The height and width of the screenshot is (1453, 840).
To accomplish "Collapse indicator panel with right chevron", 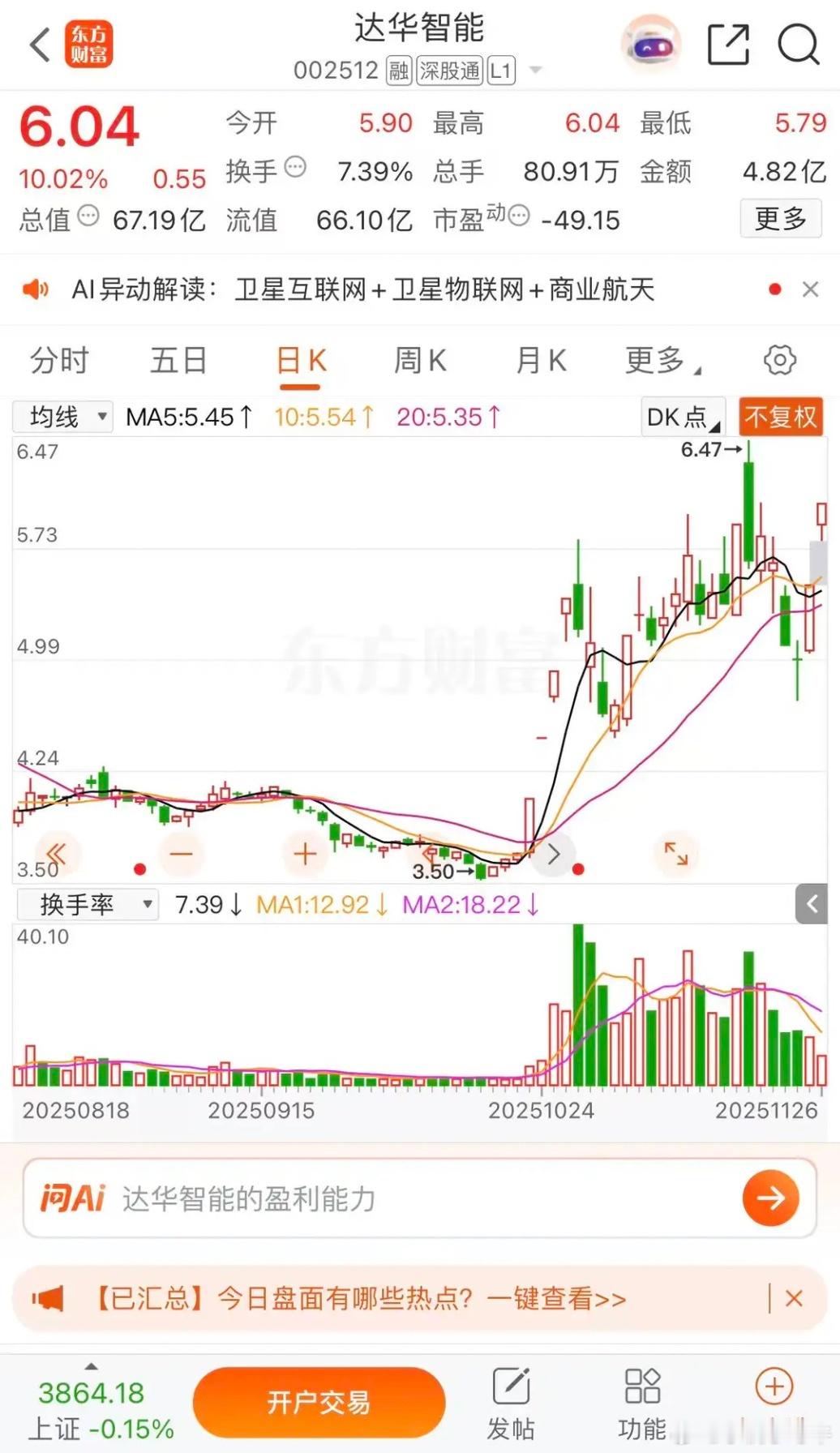I will coord(813,903).
